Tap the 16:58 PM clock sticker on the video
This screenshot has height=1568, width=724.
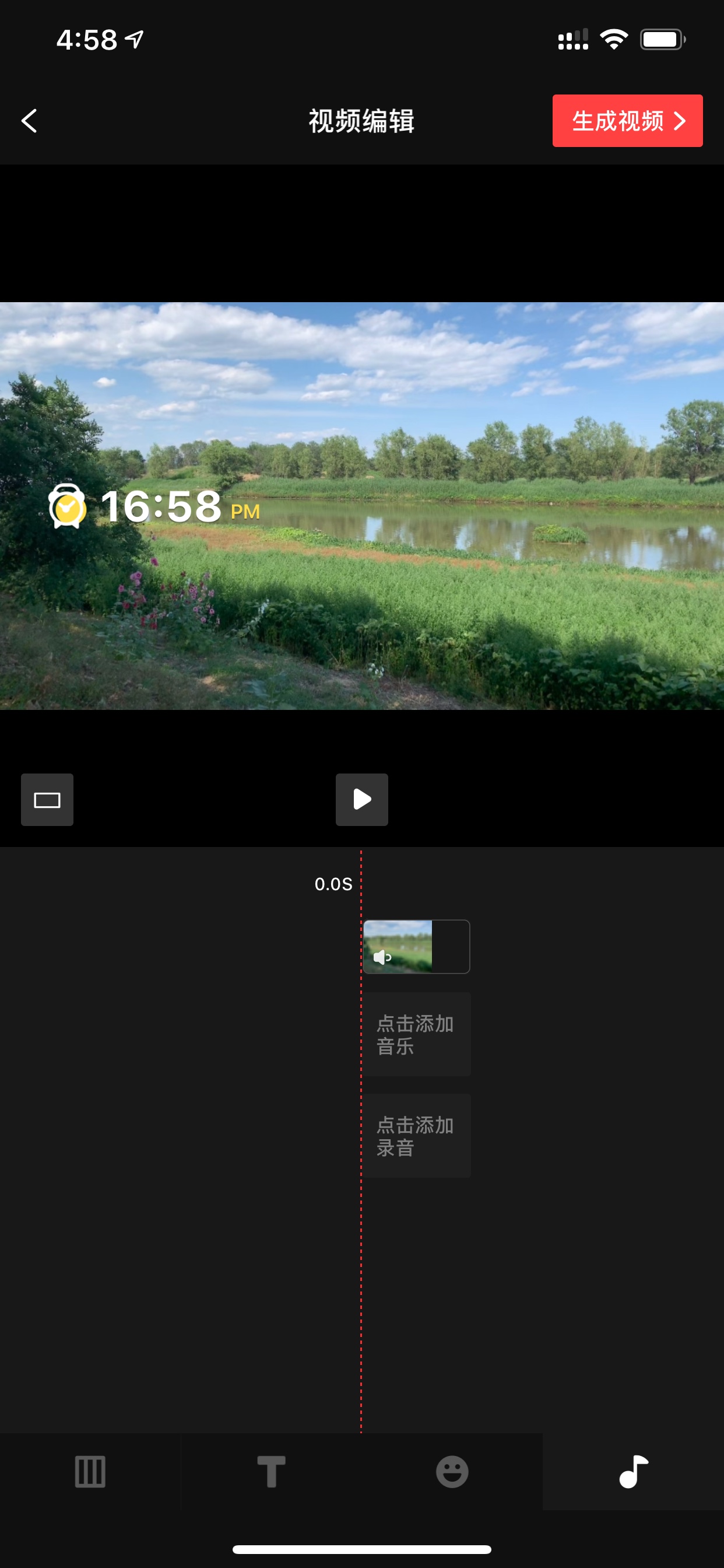154,506
